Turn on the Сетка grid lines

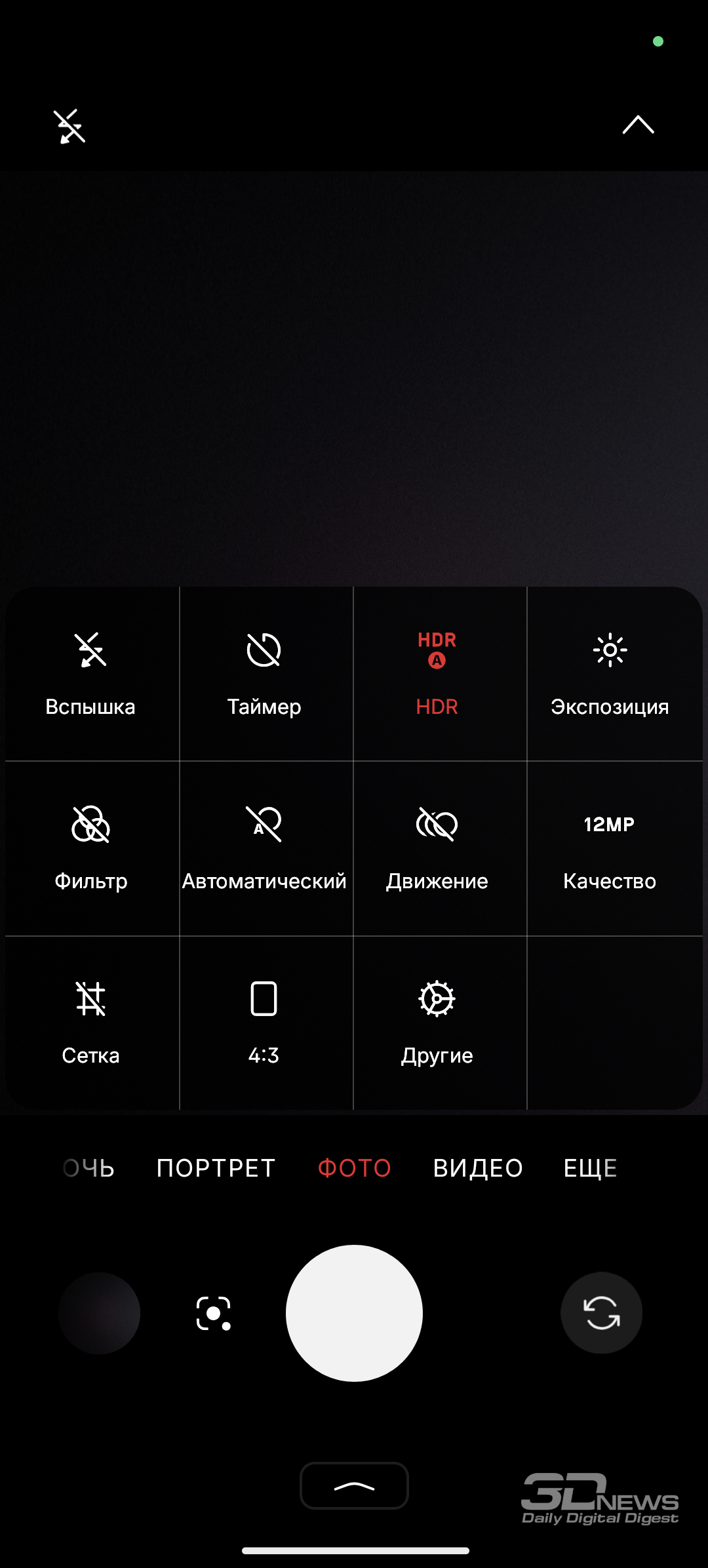tap(91, 1023)
